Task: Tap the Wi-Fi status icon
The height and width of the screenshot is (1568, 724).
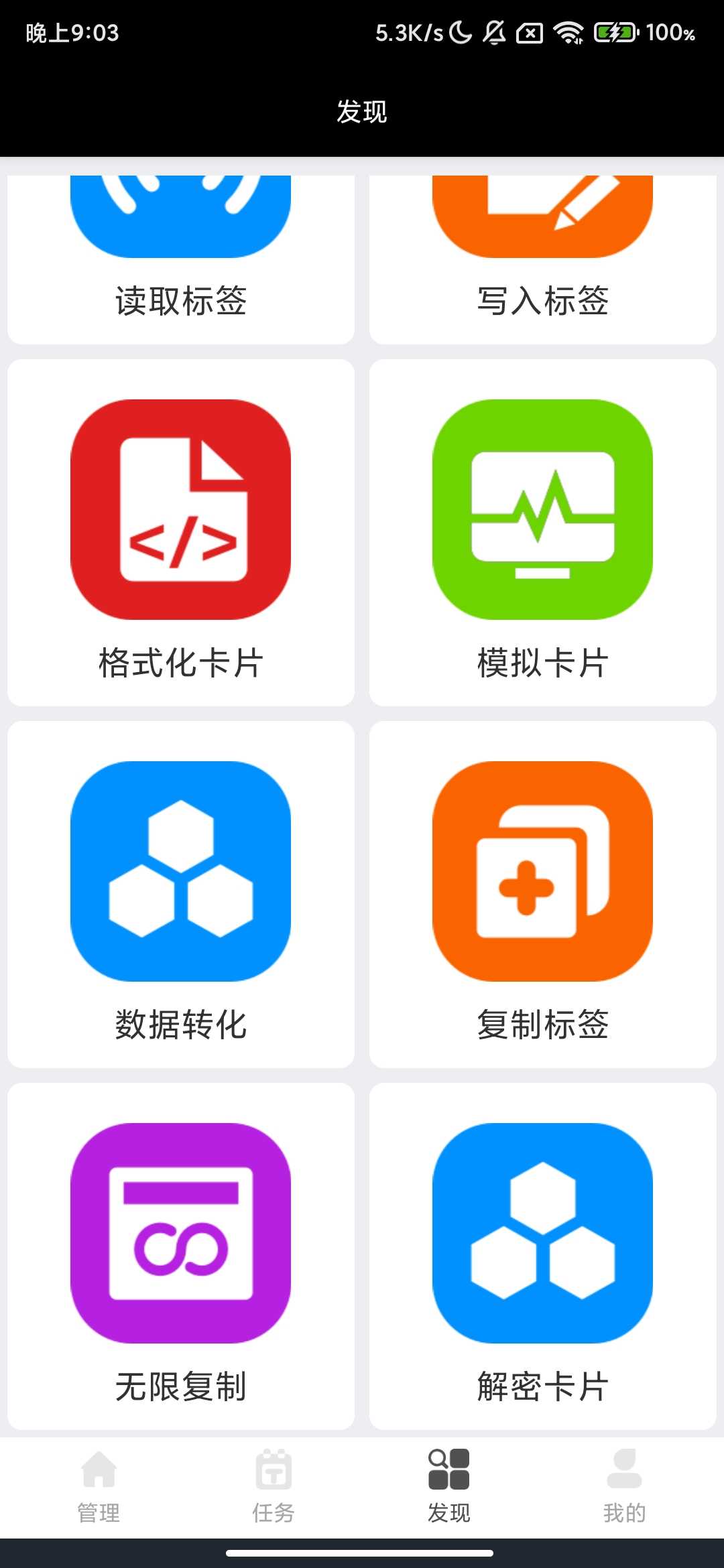Action: point(566,32)
